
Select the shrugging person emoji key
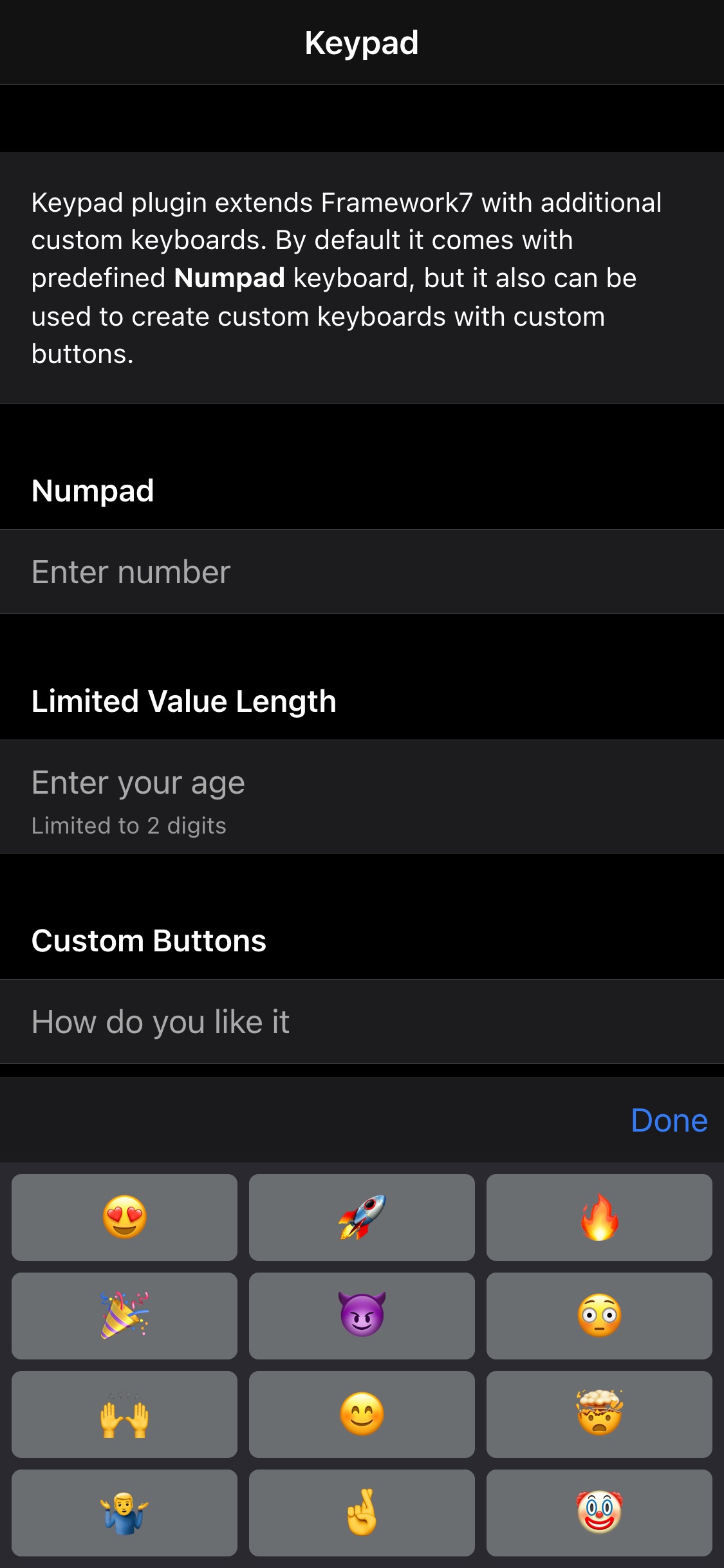(124, 1514)
